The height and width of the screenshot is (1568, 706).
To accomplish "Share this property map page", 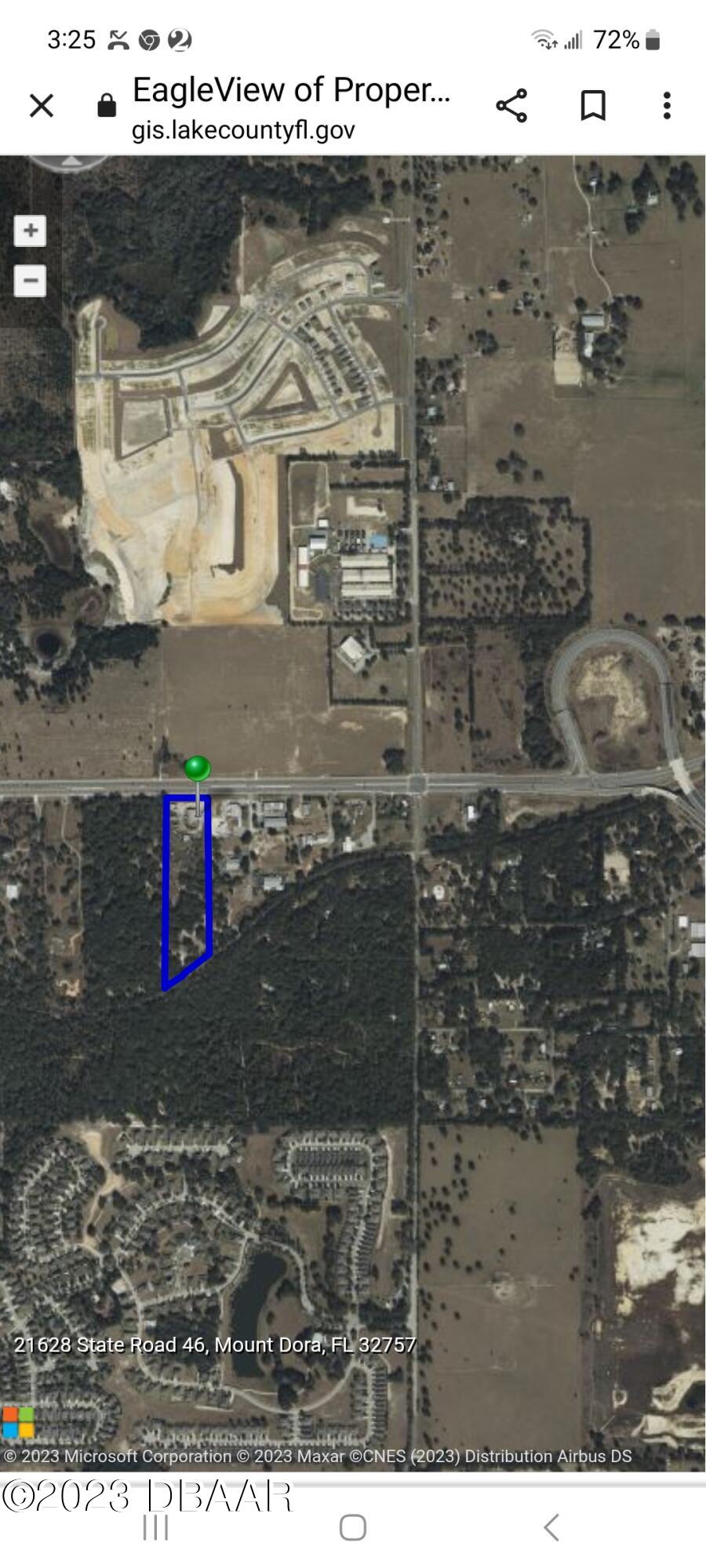I will tap(511, 105).
